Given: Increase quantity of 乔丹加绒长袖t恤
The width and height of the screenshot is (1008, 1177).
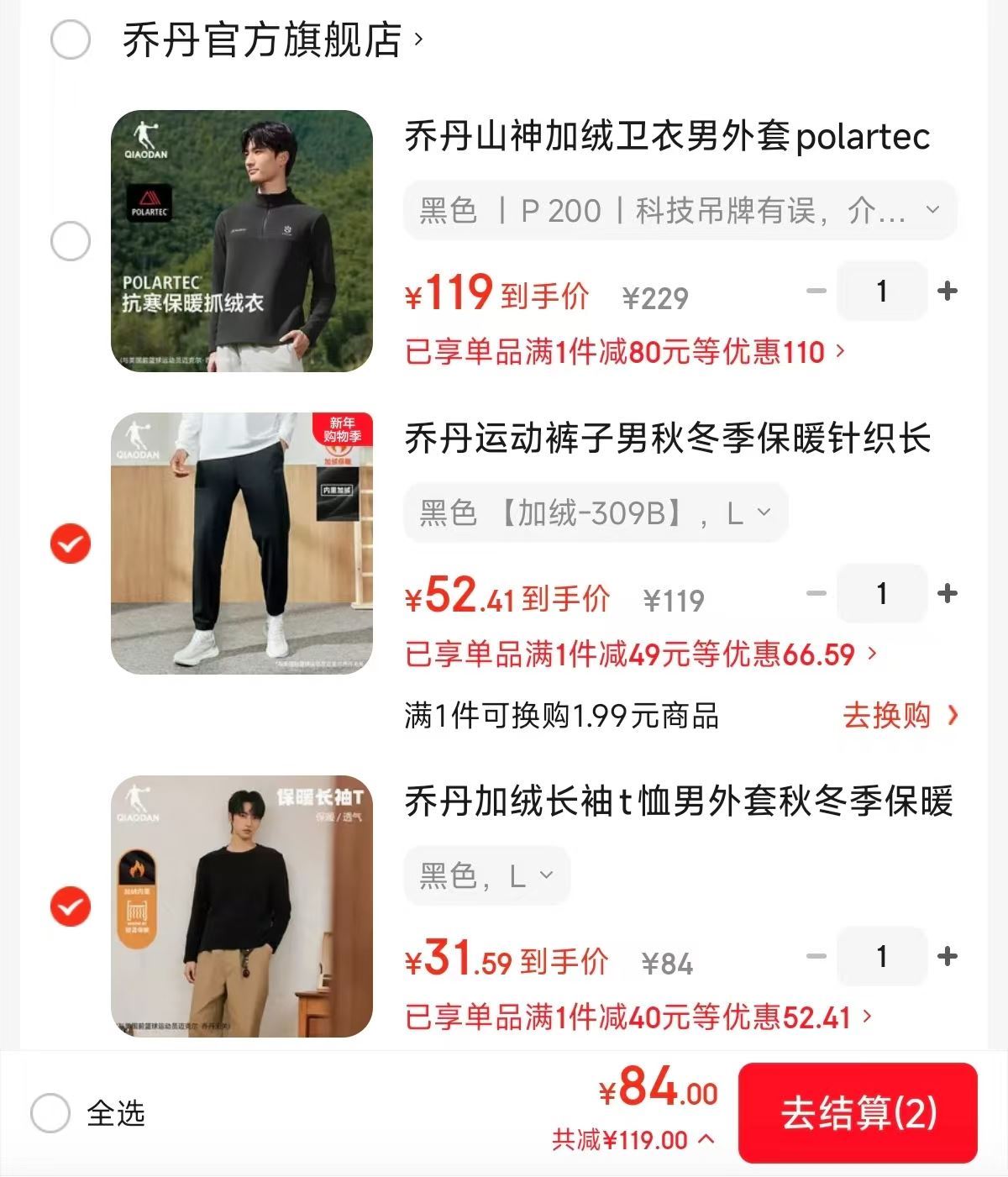Looking at the screenshot, I should (948, 957).
